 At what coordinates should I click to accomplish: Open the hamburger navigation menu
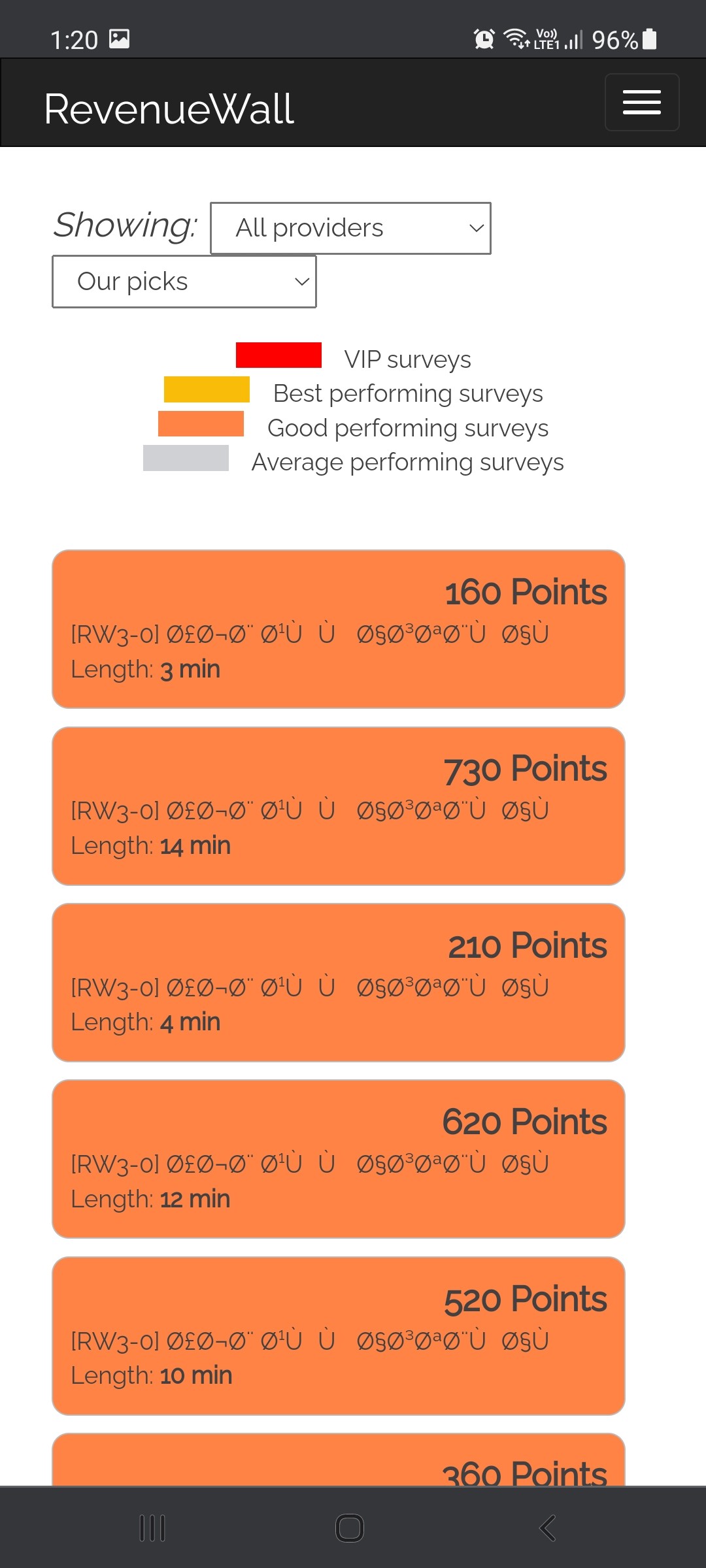pos(641,103)
